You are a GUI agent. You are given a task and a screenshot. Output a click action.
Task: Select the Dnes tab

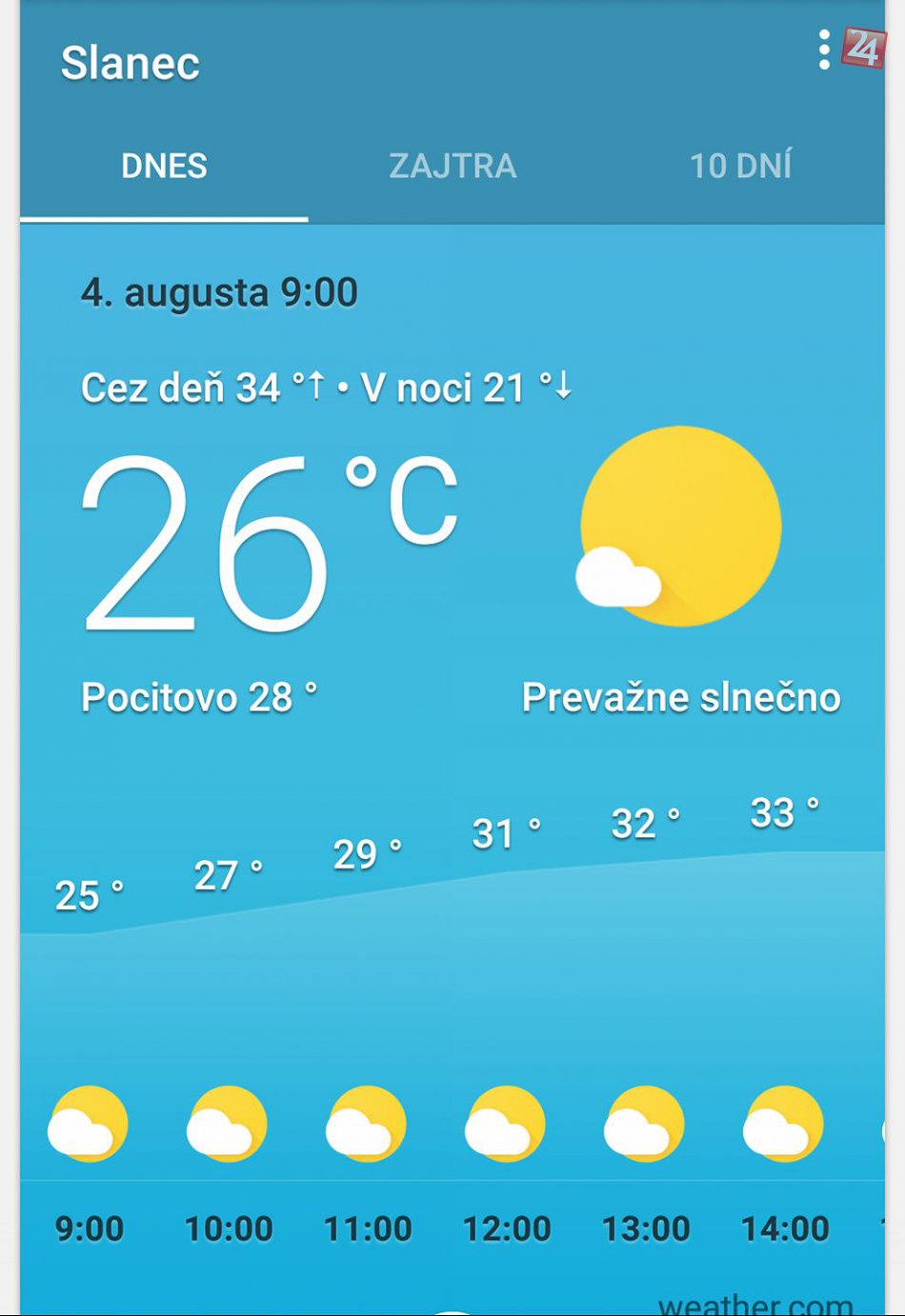click(x=164, y=166)
